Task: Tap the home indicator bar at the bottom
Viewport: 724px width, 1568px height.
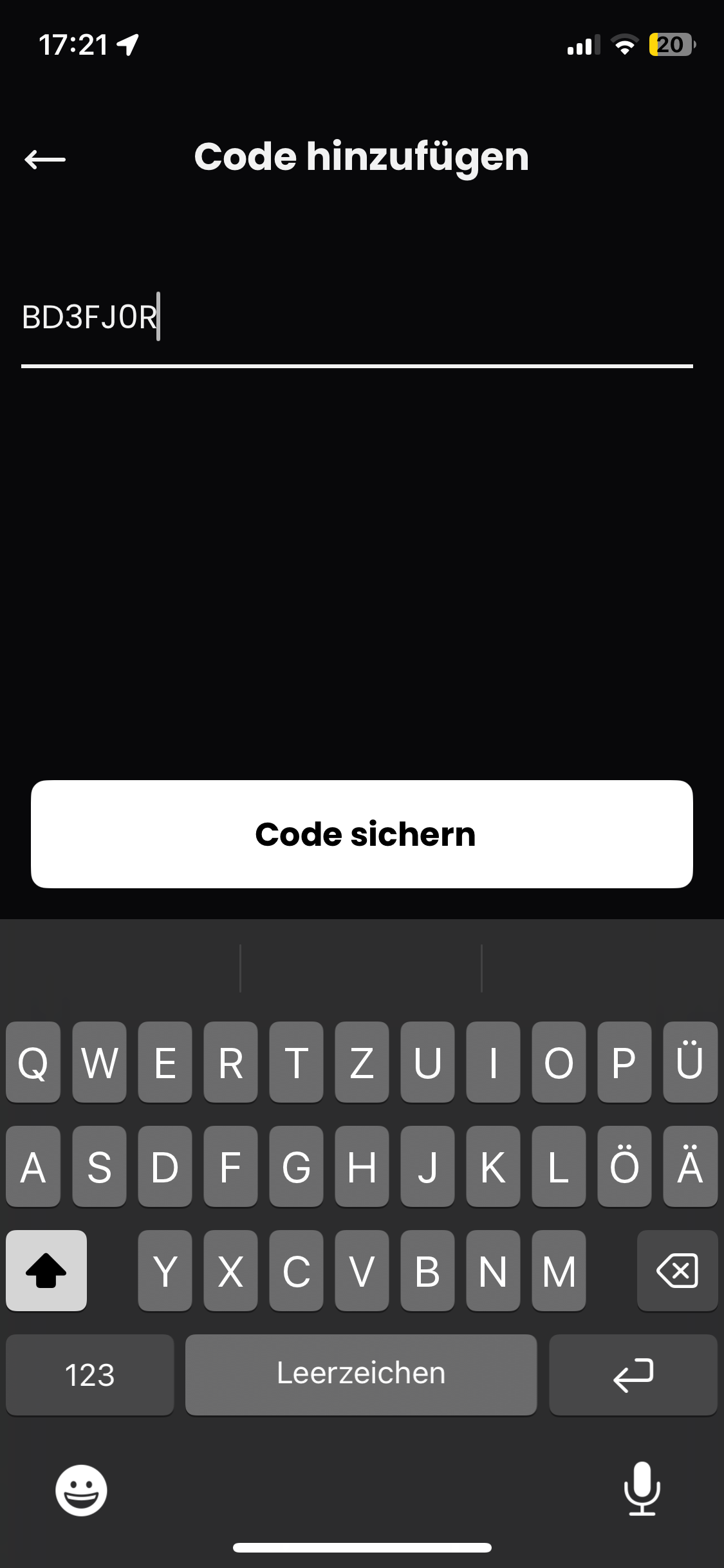Action: [362, 1547]
